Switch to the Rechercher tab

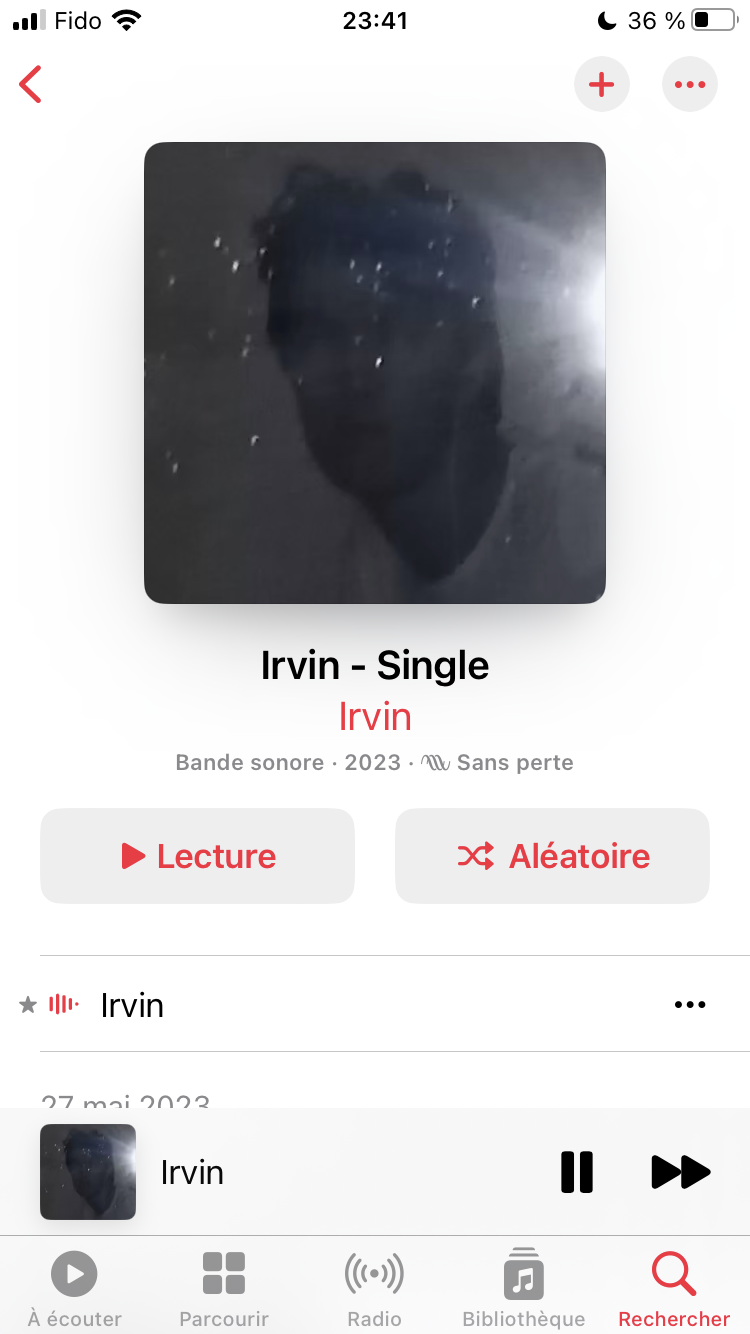point(674,1288)
